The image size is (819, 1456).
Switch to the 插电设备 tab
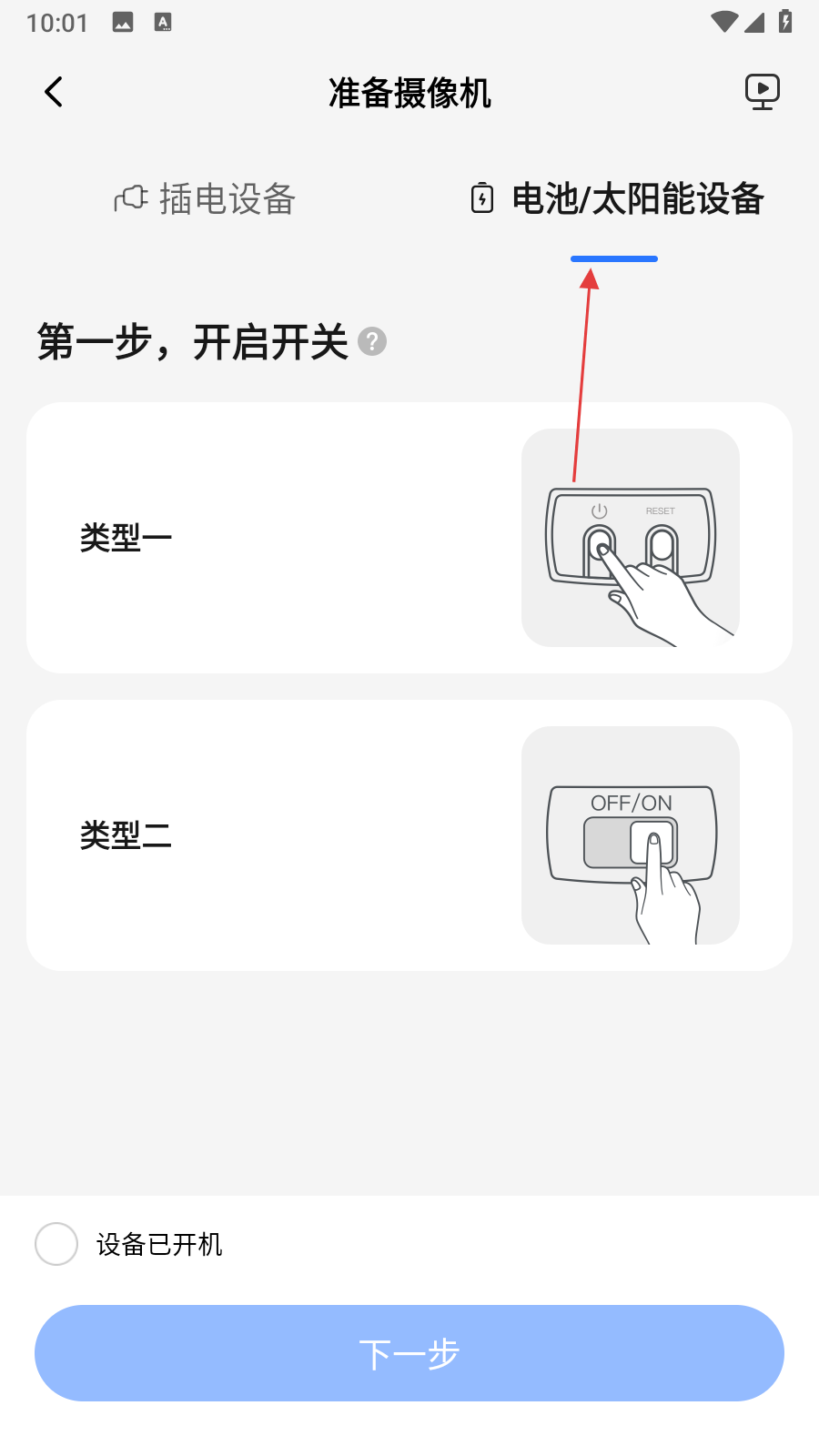click(x=206, y=199)
